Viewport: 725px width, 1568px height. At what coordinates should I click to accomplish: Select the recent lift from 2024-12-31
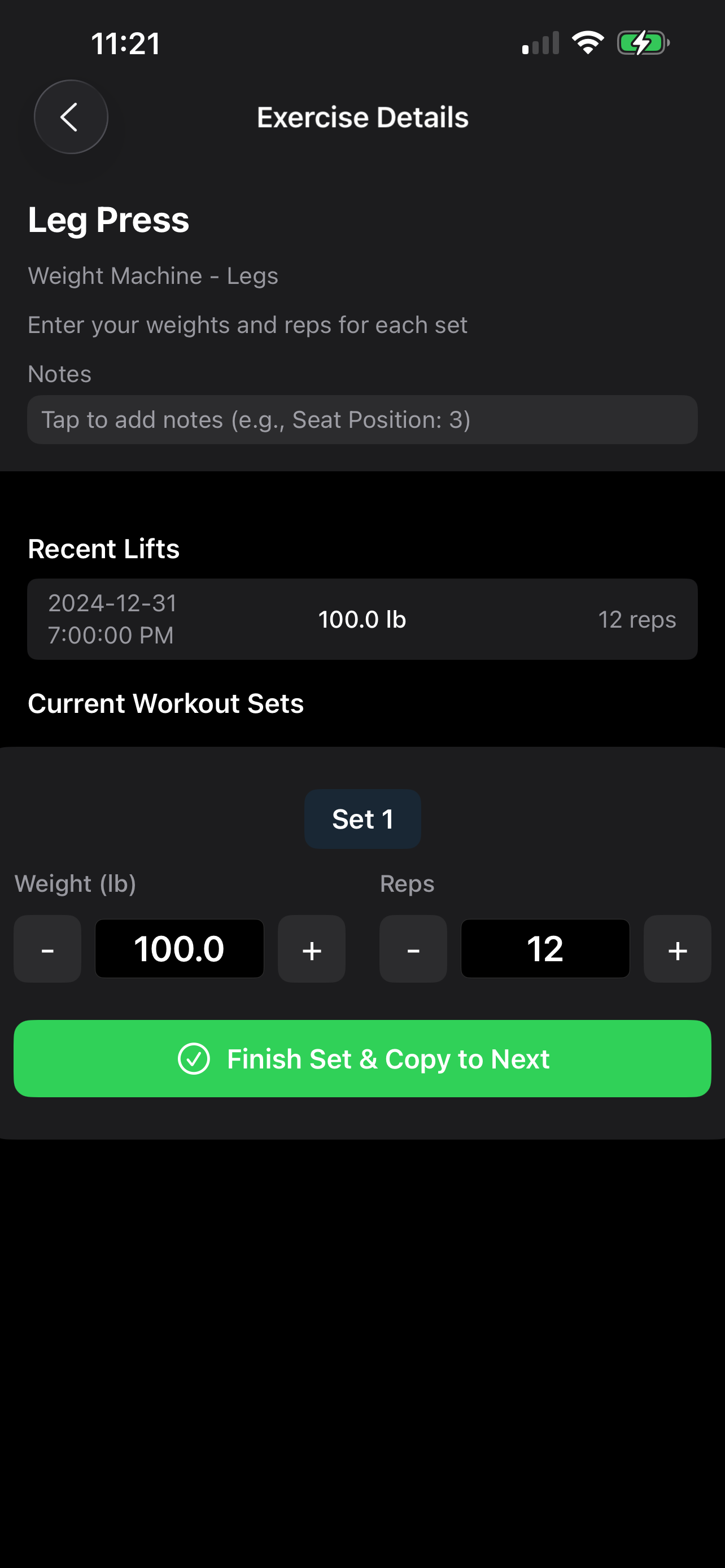pyautogui.click(x=362, y=619)
